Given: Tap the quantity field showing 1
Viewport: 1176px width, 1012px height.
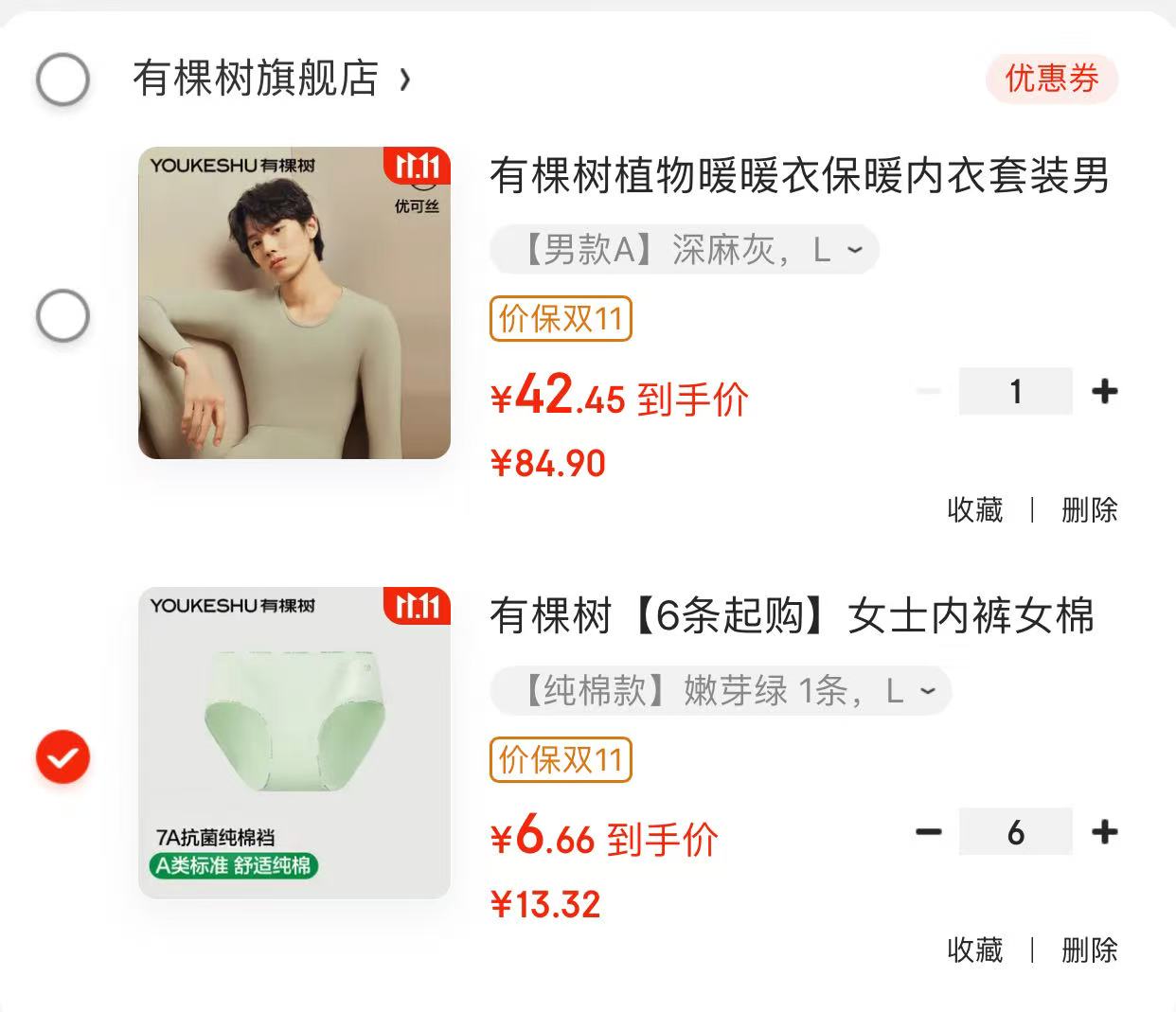Looking at the screenshot, I should pos(1015,391).
